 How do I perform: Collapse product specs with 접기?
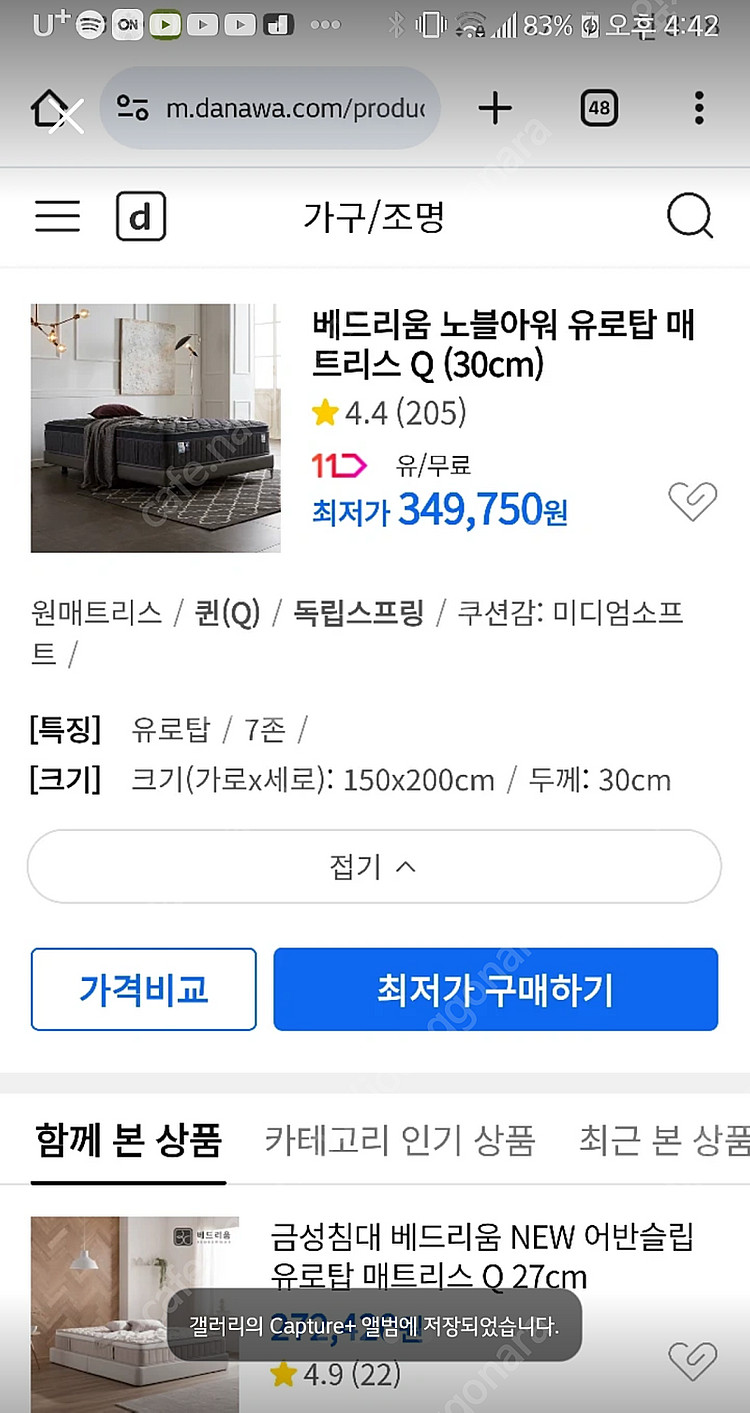pyautogui.click(x=374, y=866)
